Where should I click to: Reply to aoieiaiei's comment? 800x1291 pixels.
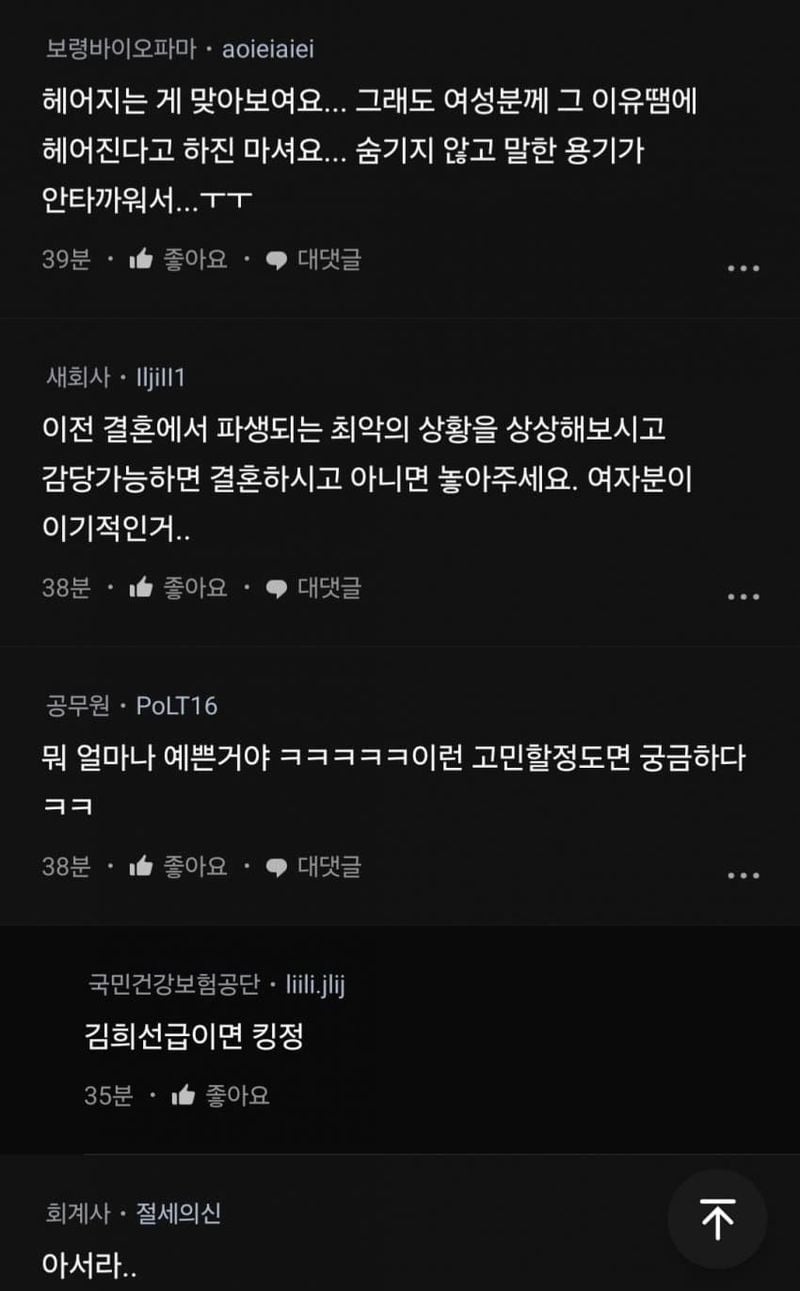[x=313, y=260]
